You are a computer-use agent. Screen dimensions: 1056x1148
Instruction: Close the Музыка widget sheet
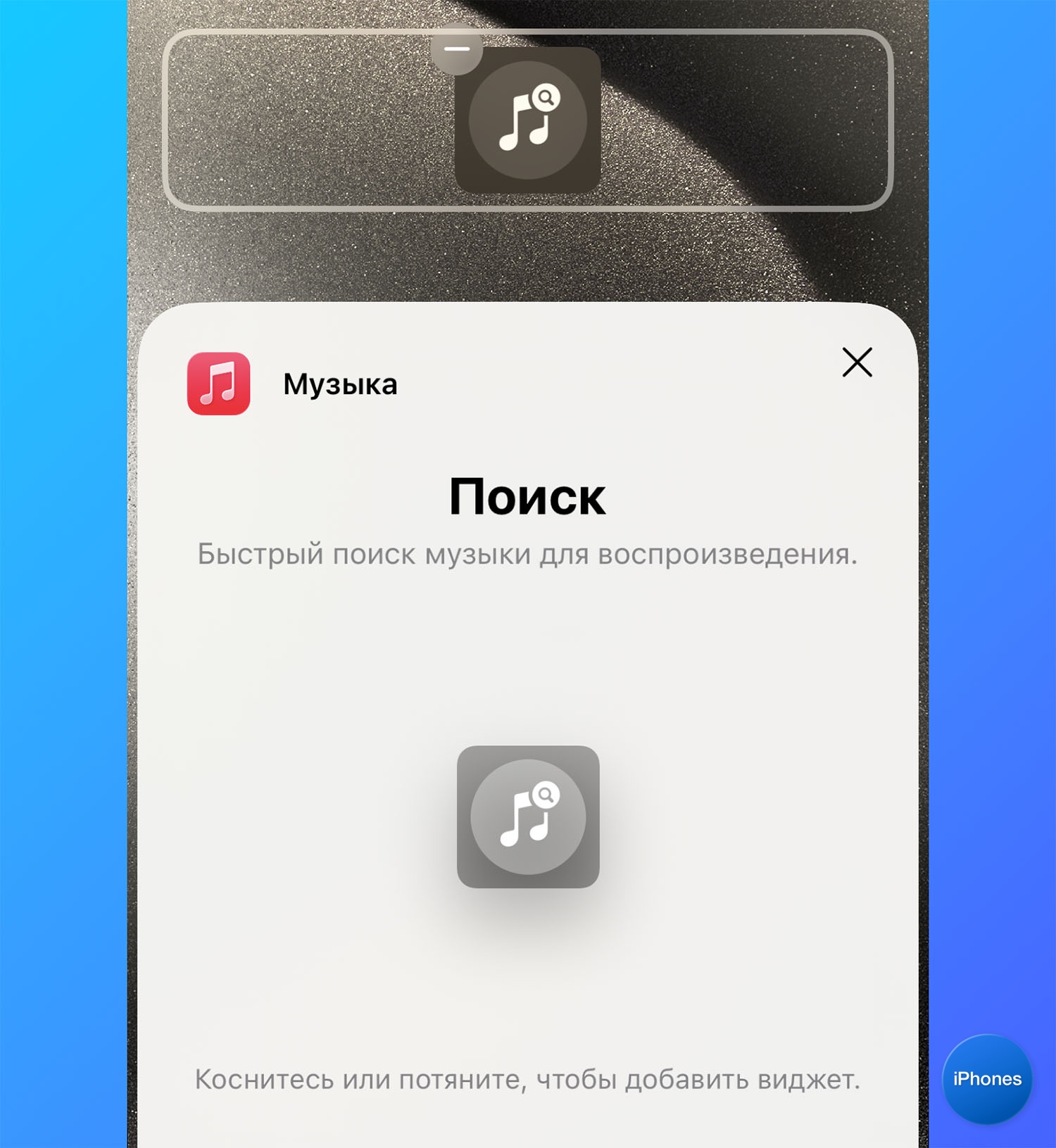857,362
